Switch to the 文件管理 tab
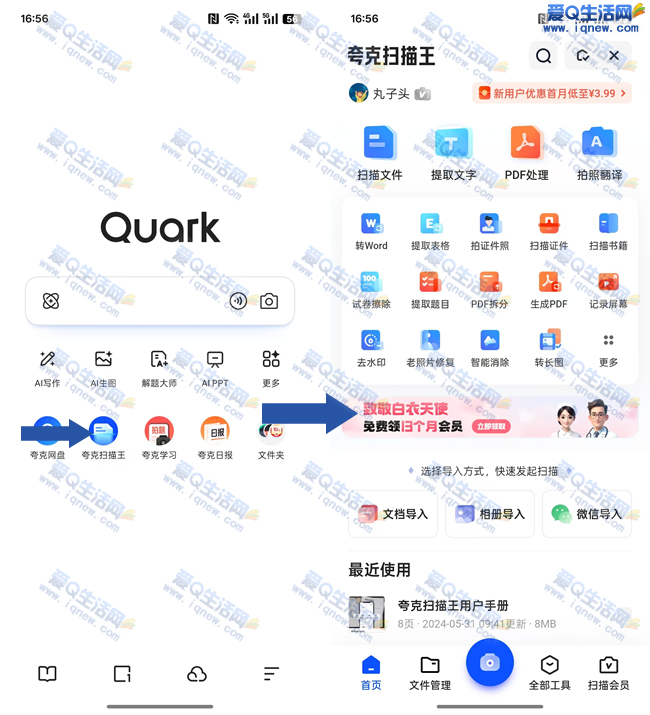The image size is (650, 715). click(x=430, y=673)
